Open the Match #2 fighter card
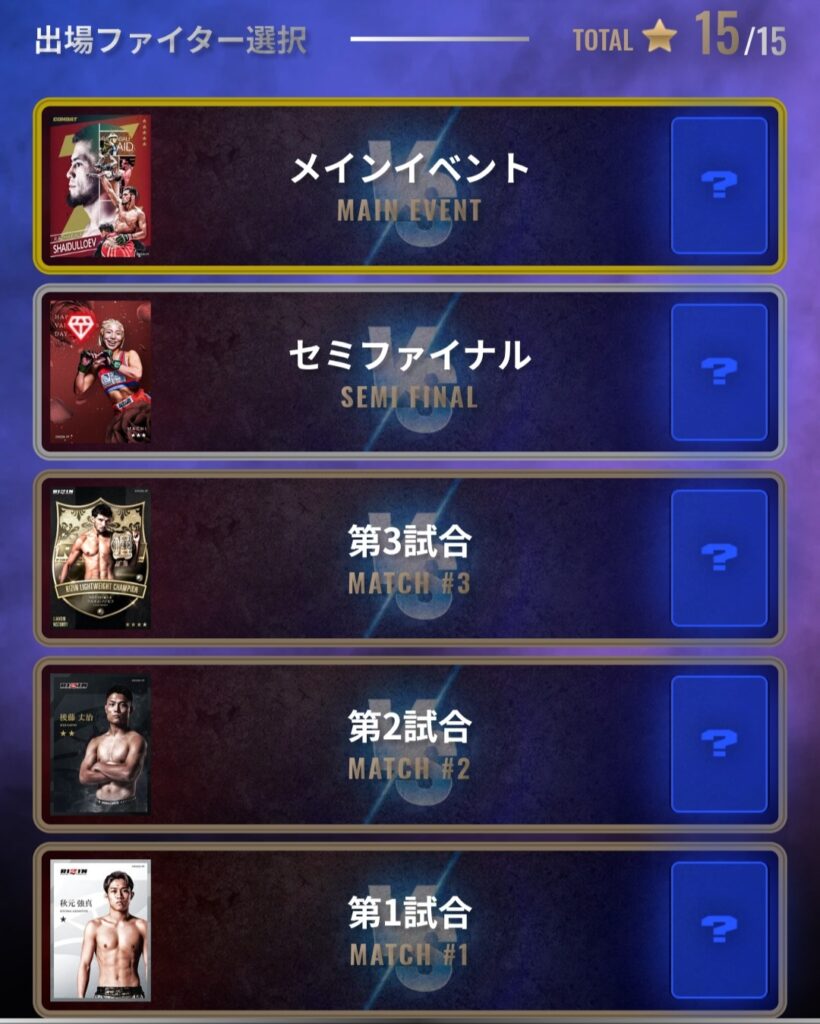 [x=101, y=744]
